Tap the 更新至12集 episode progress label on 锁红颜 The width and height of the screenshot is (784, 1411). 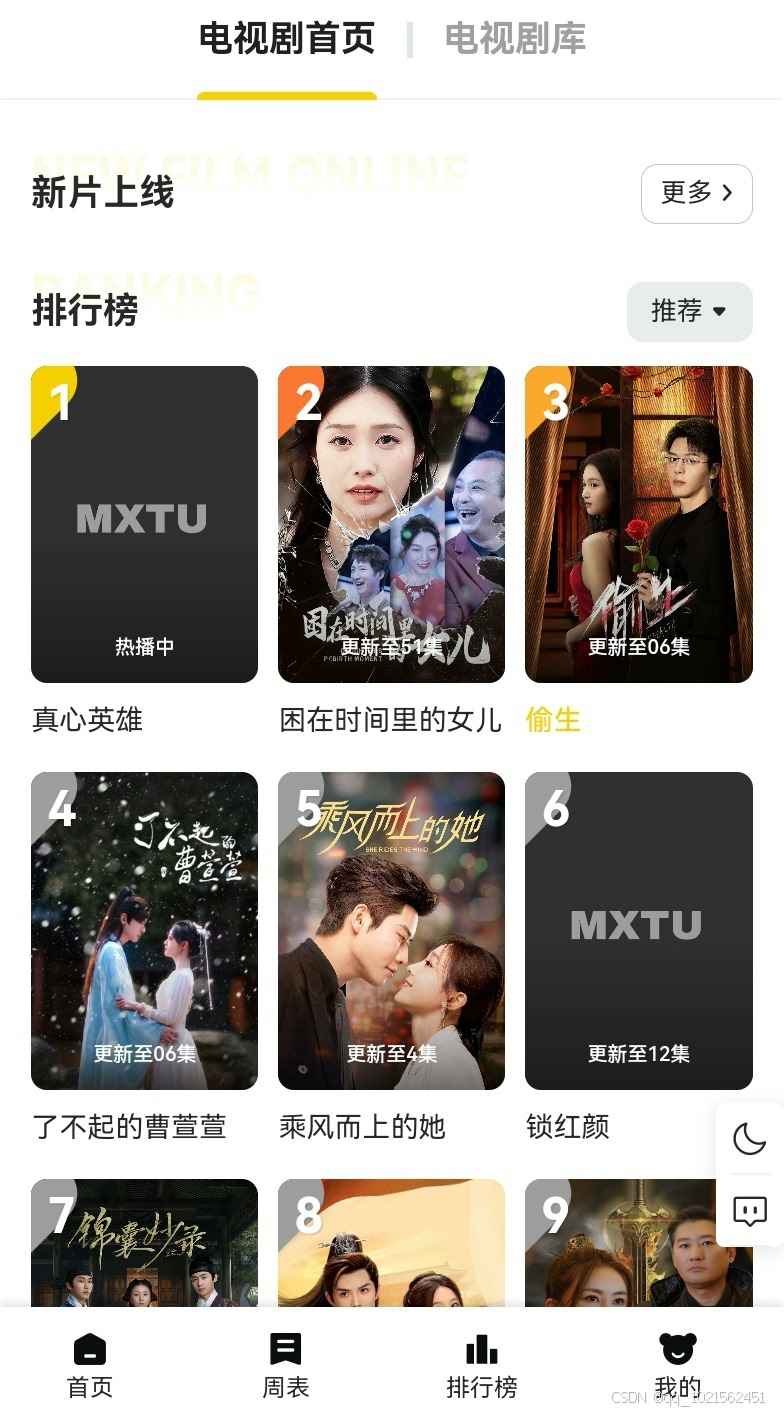click(x=639, y=1053)
